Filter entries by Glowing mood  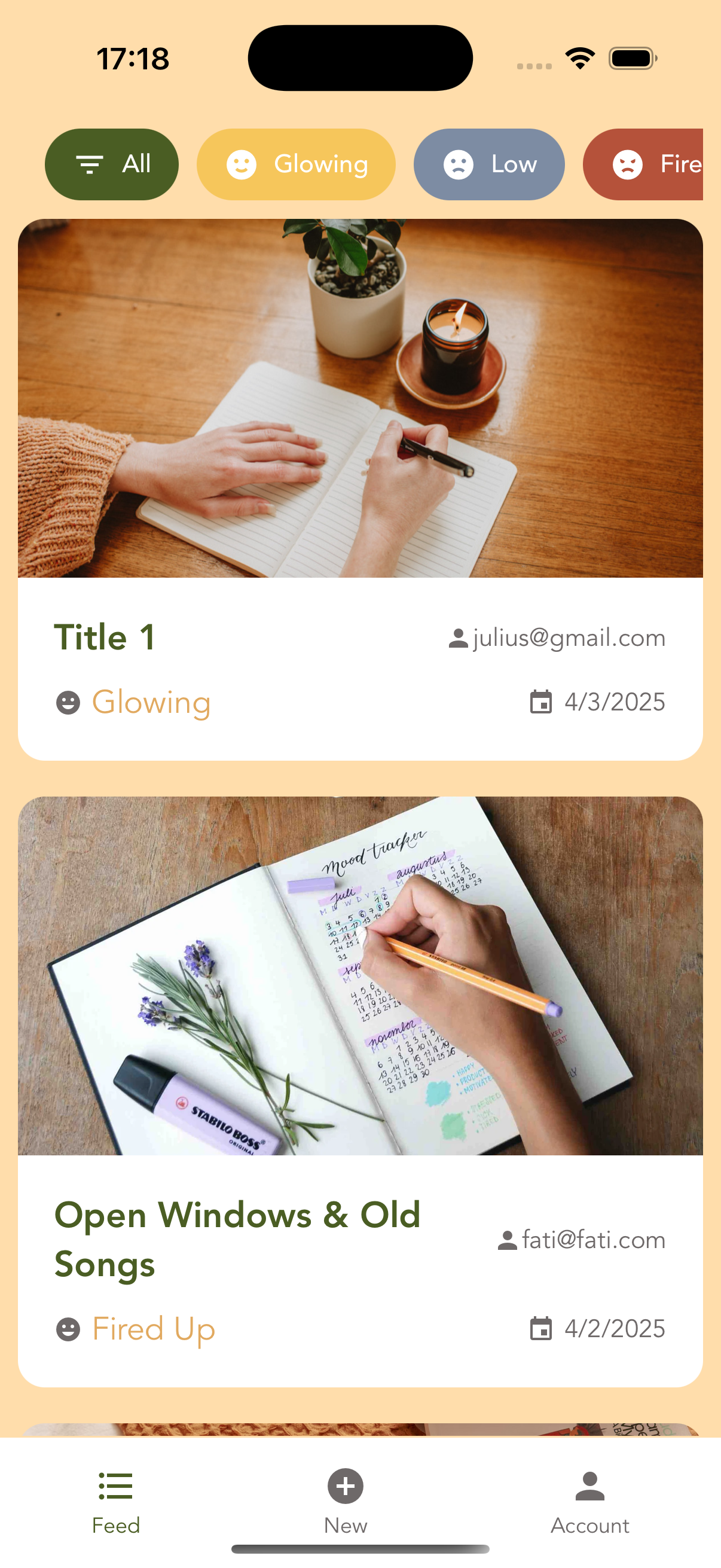click(296, 164)
